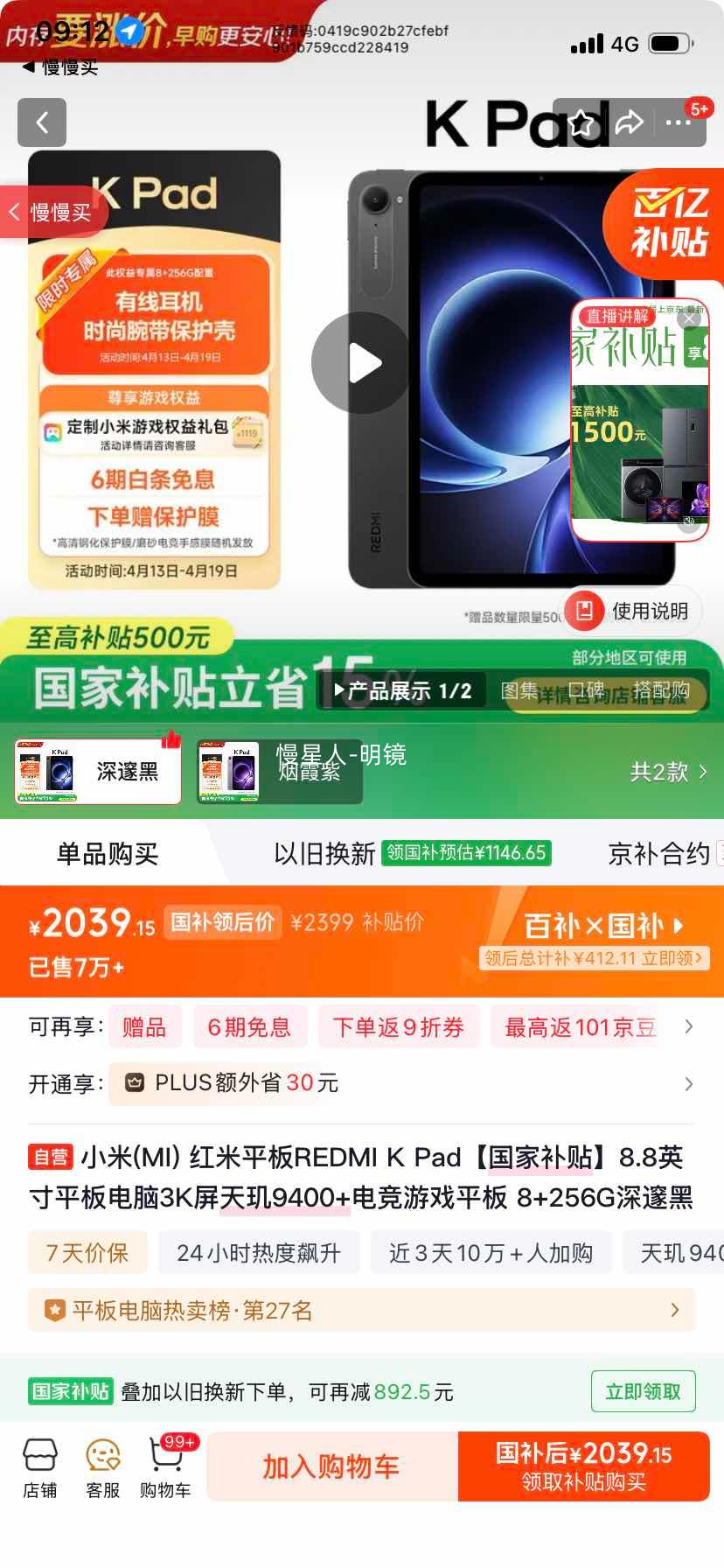Select the 烟霞紫 color variant
724x1568 pixels.
pos(278,770)
